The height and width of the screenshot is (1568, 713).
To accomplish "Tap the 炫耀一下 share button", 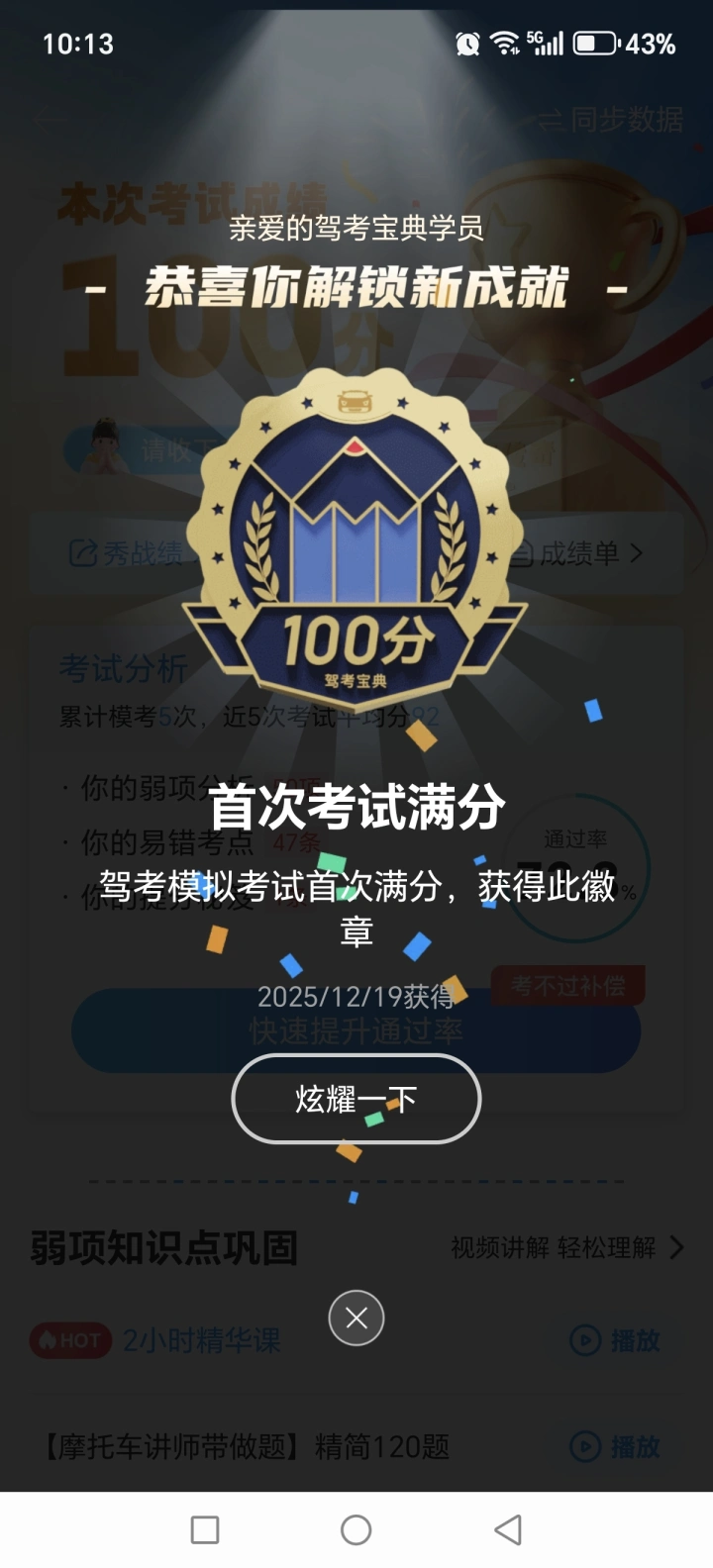I will [356, 1099].
